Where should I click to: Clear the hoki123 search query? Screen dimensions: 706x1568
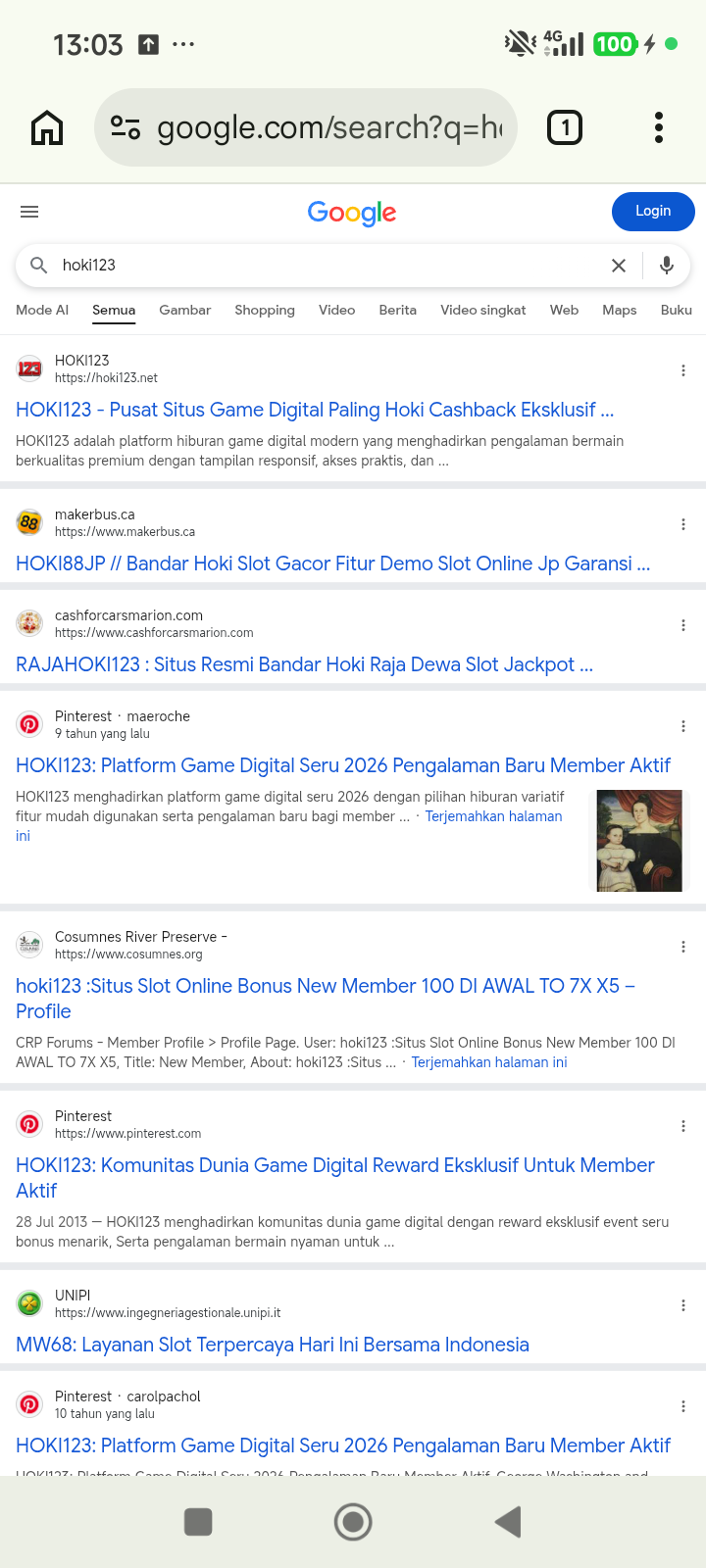(x=619, y=266)
